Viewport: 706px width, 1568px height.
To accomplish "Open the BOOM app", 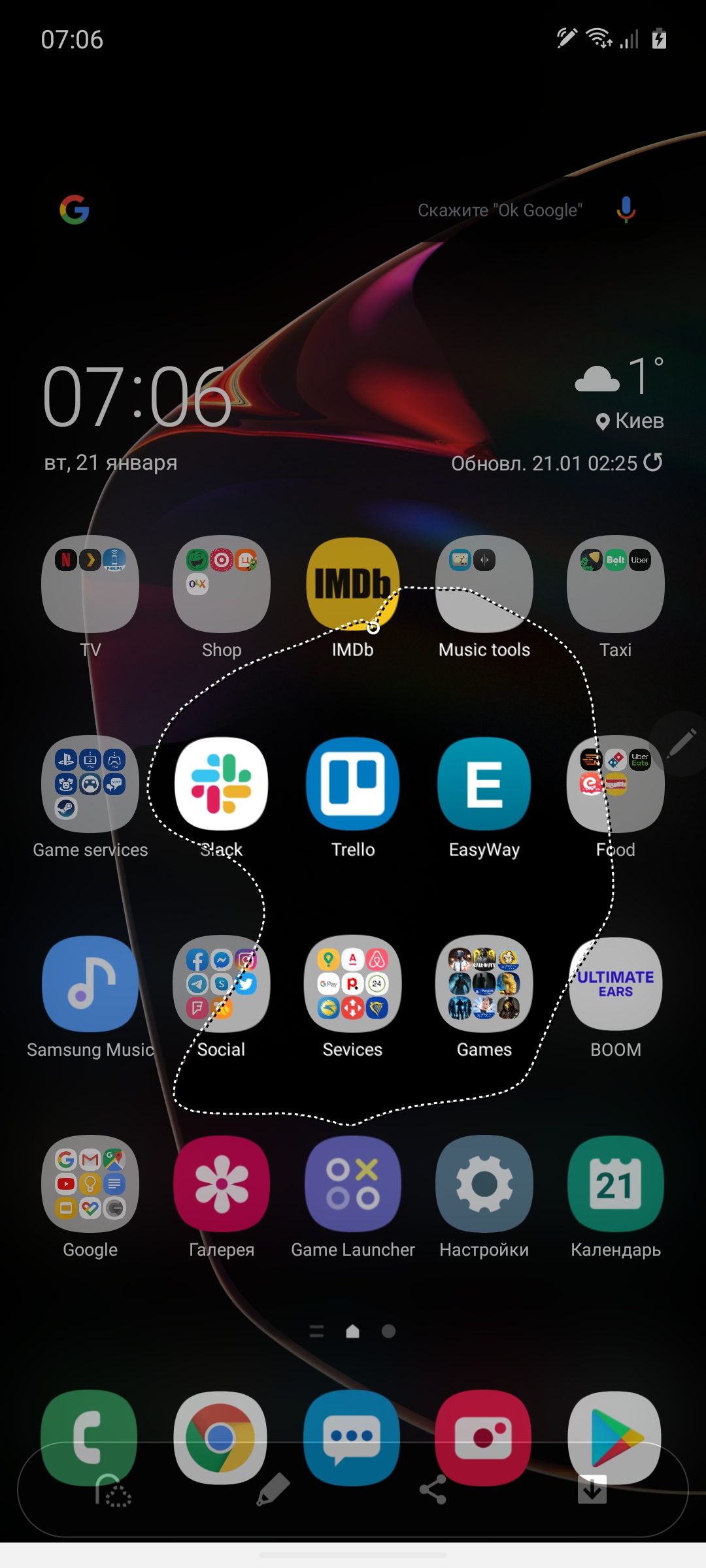I will [x=616, y=984].
